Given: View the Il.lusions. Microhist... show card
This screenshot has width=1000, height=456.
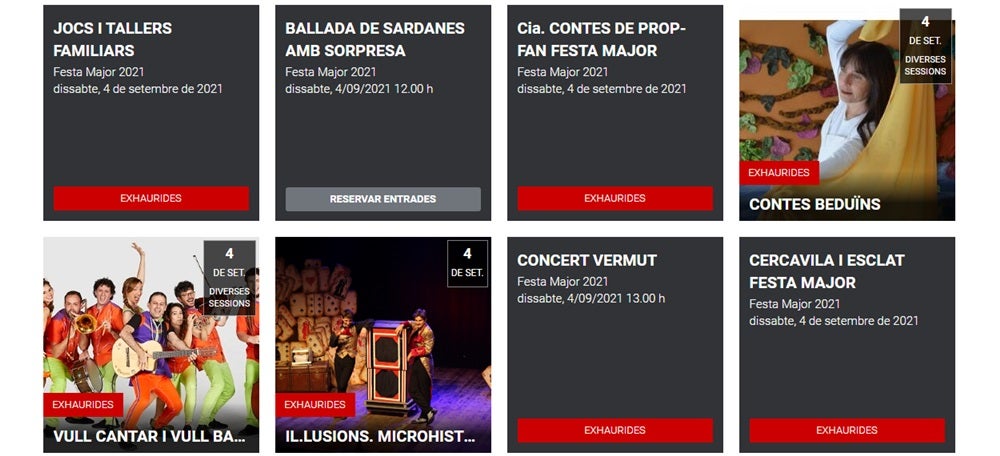Looking at the screenshot, I should coord(380,437).
